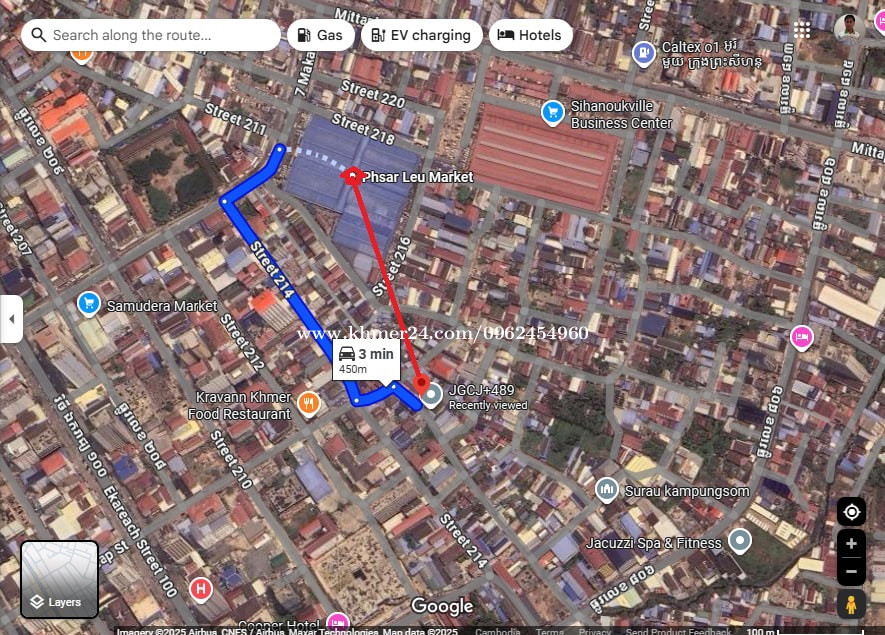Image resolution: width=885 pixels, height=635 pixels.
Task: Select the Gas chip
Action: pos(319,35)
